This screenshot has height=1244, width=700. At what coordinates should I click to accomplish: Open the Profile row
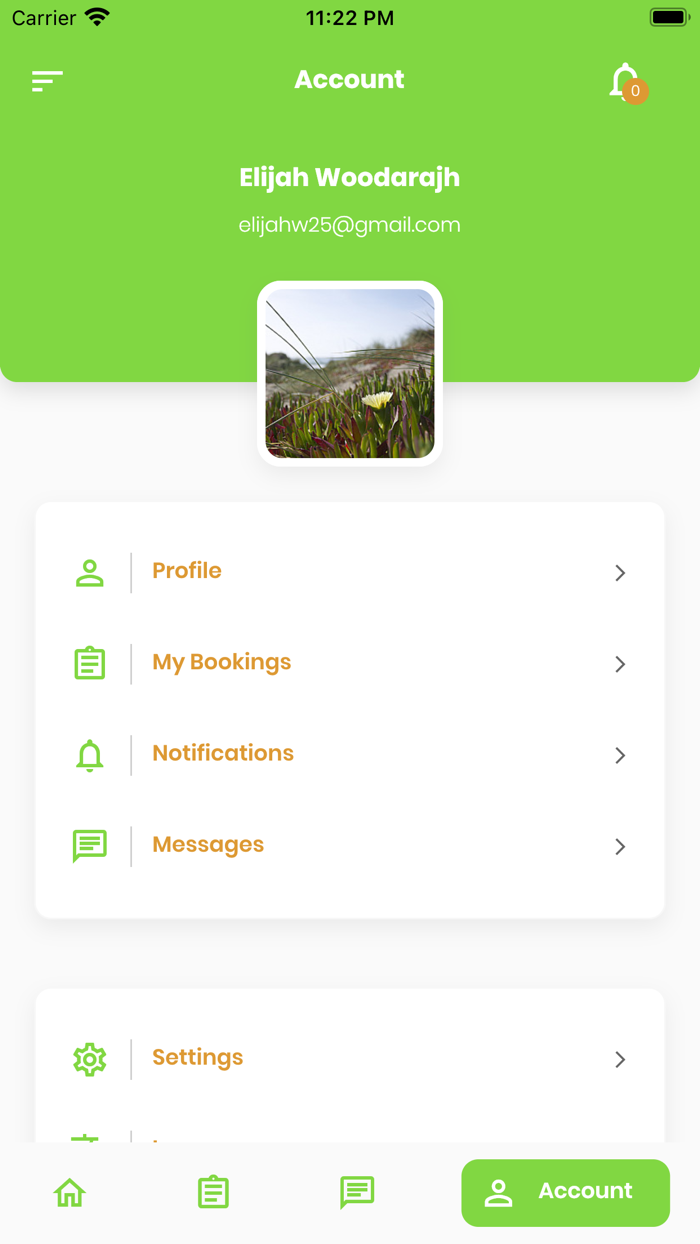[350, 572]
